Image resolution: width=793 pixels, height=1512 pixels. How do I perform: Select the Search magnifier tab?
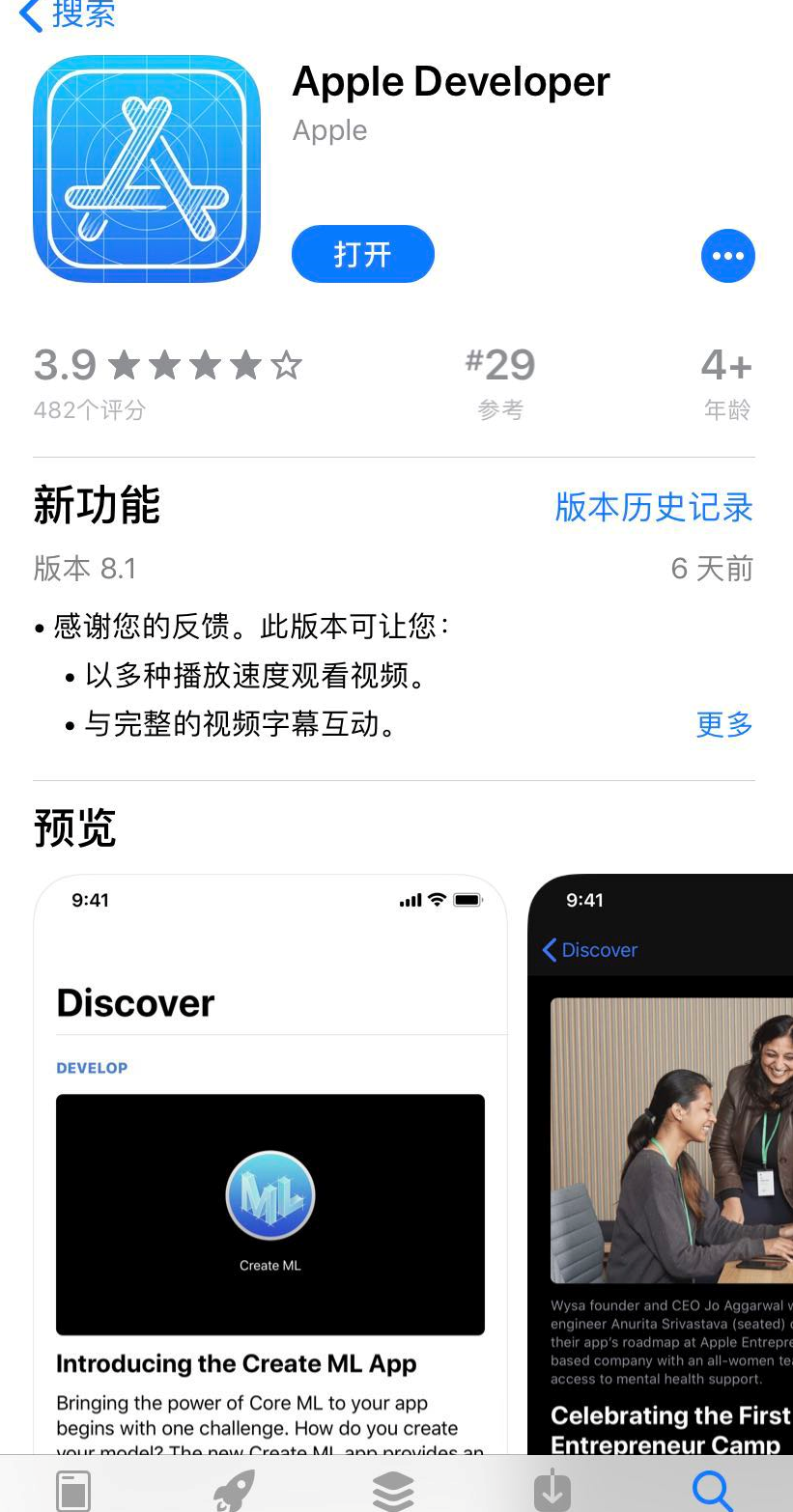712,1489
